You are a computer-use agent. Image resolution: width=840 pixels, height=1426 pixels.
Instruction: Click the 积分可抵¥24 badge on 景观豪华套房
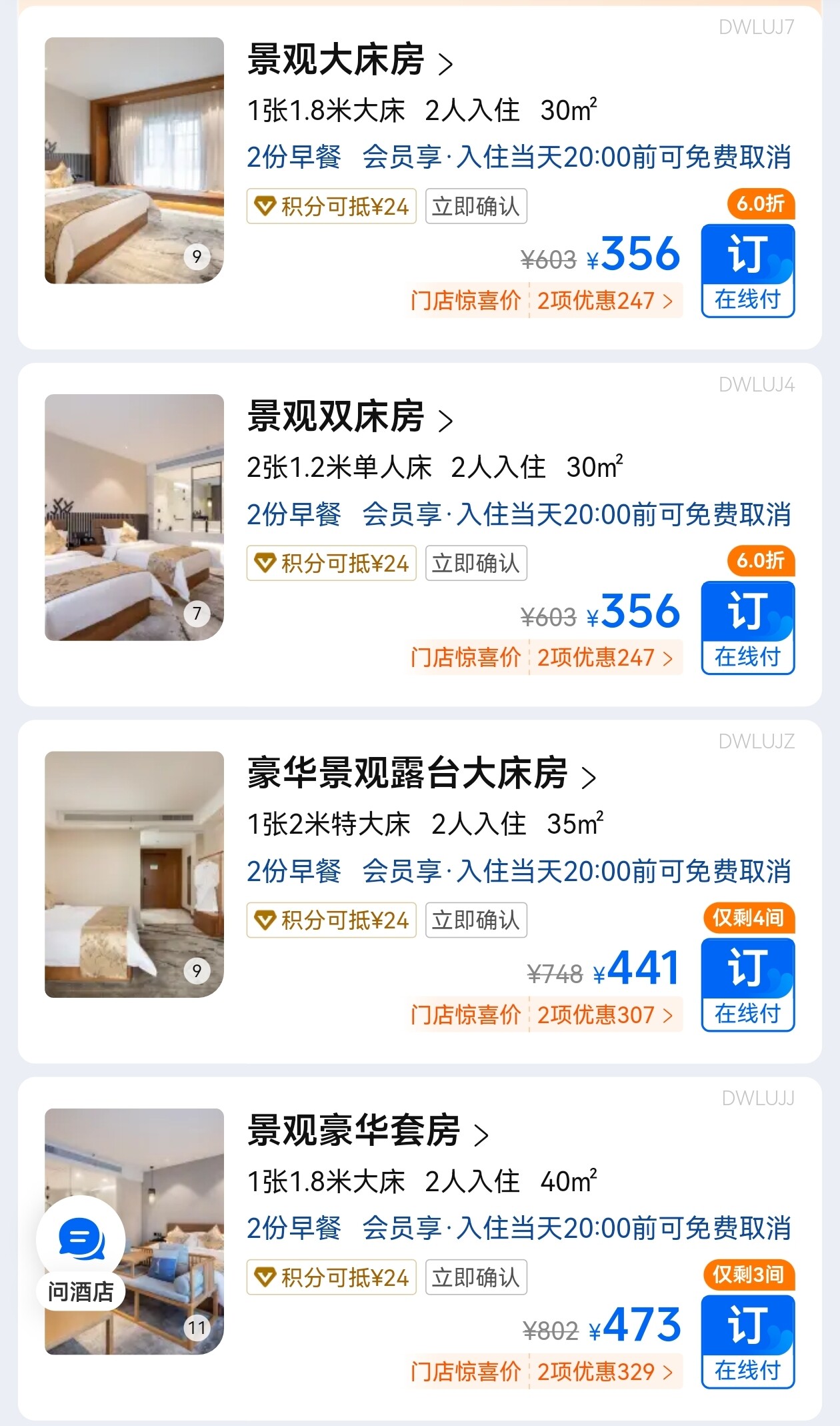(331, 1277)
